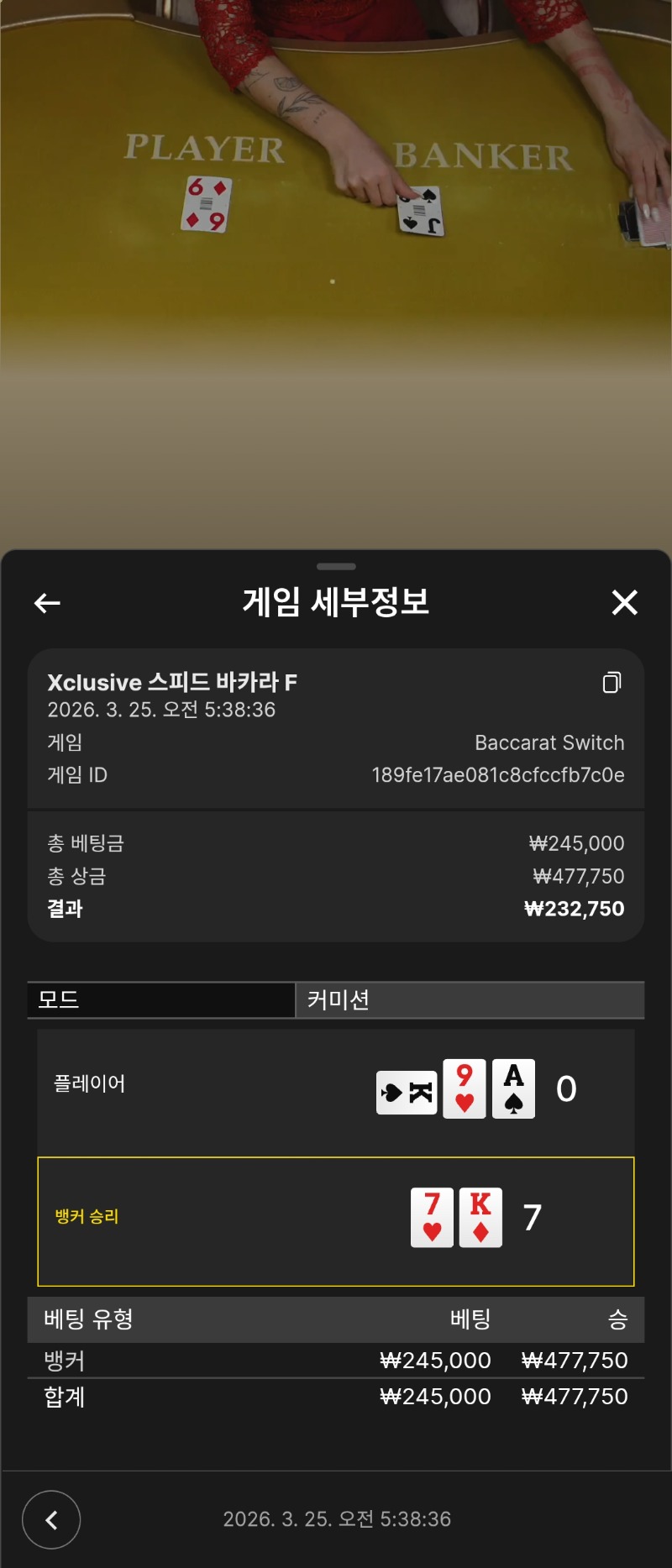Go back using the header arrow

coord(47,602)
